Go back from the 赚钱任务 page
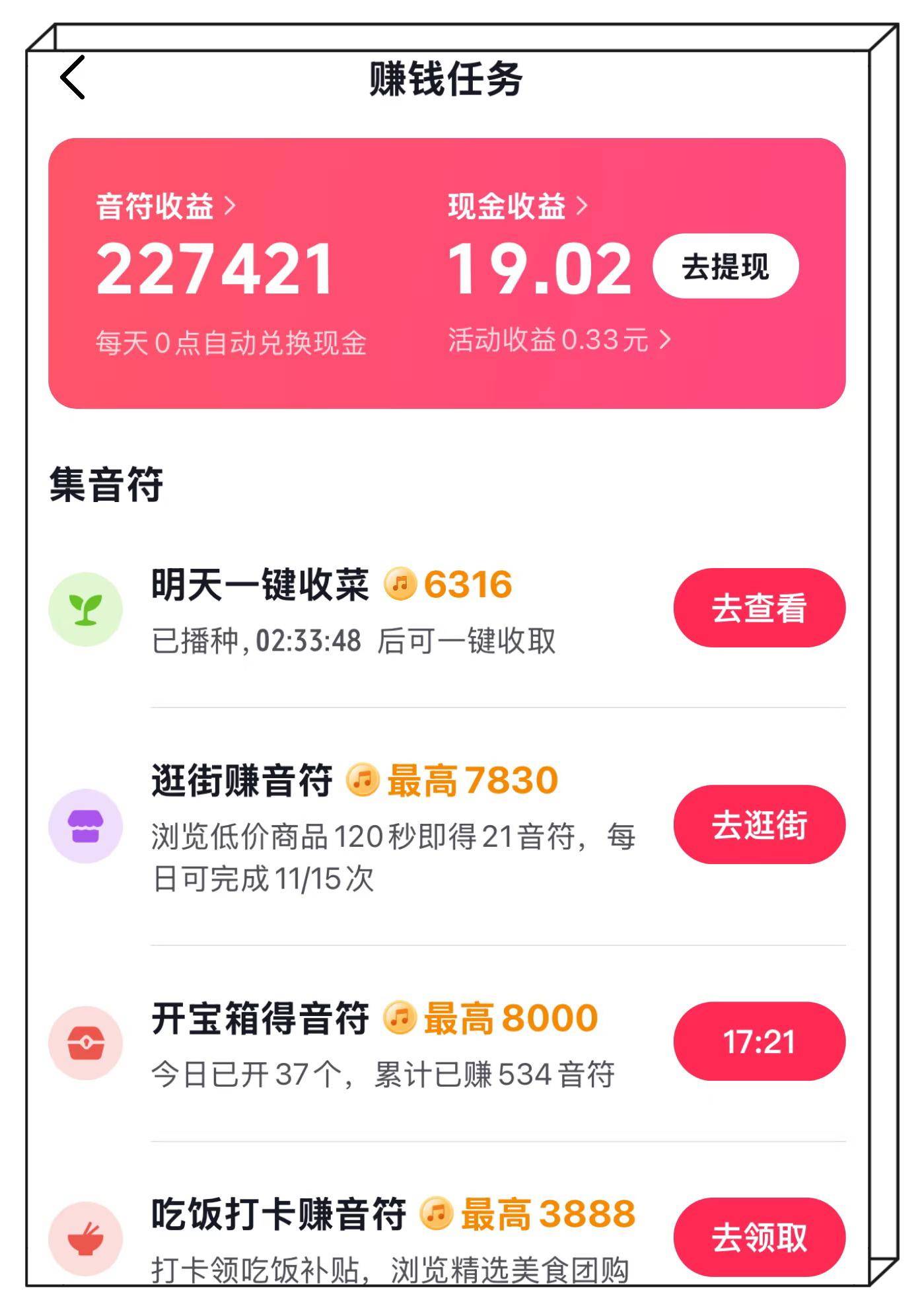Viewport: 924px width, 1308px height. [73, 77]
